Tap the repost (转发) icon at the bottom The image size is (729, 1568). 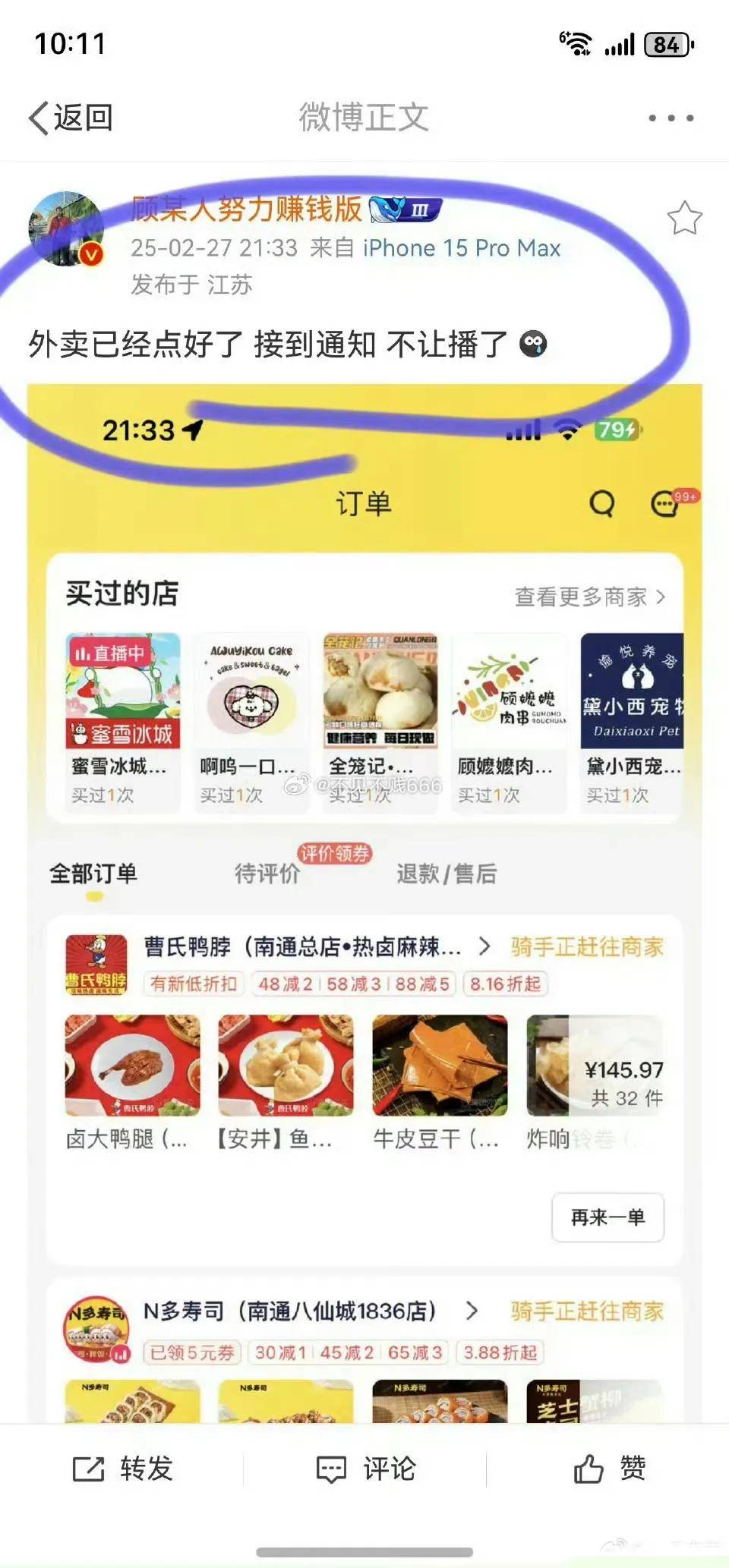point(90,1469)
